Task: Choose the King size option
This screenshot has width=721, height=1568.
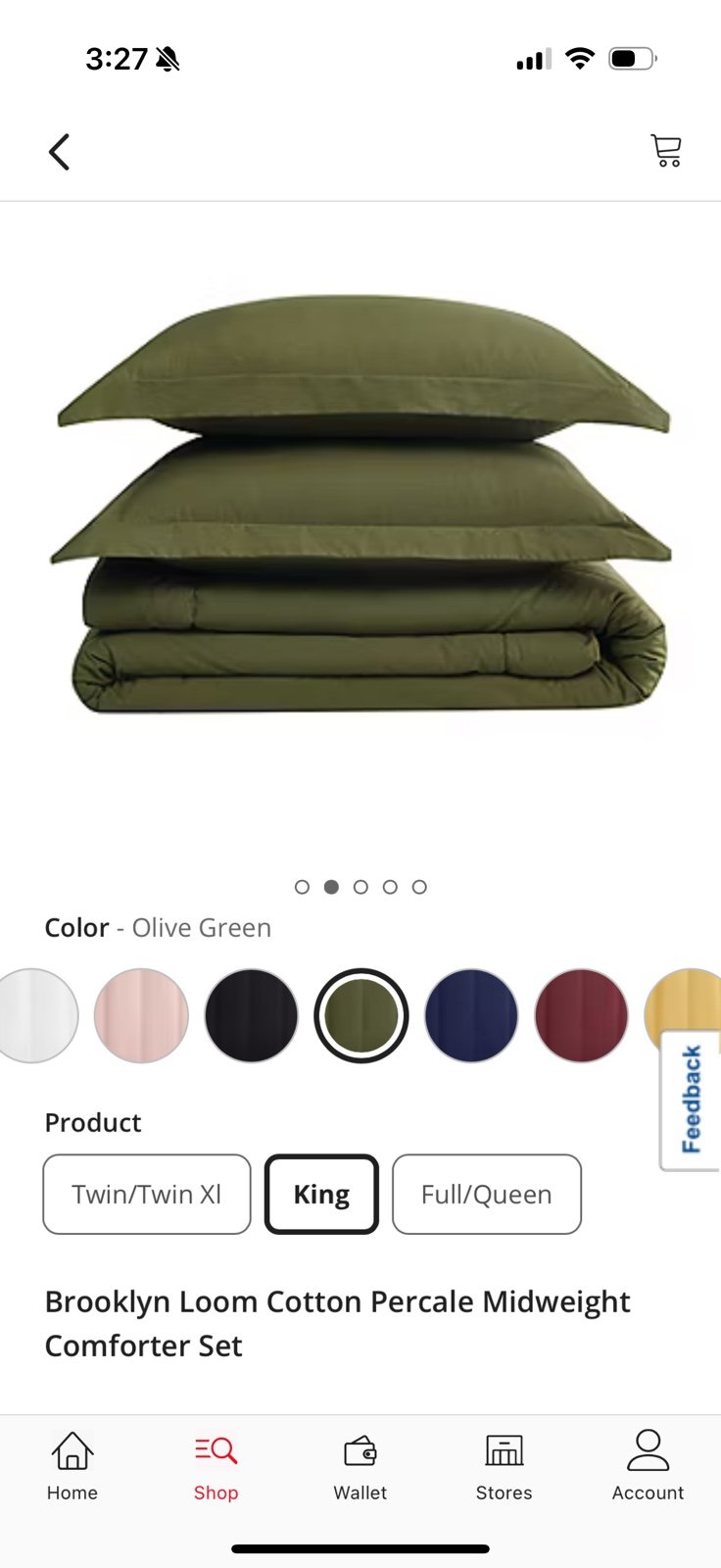Action: point(321,1194)
